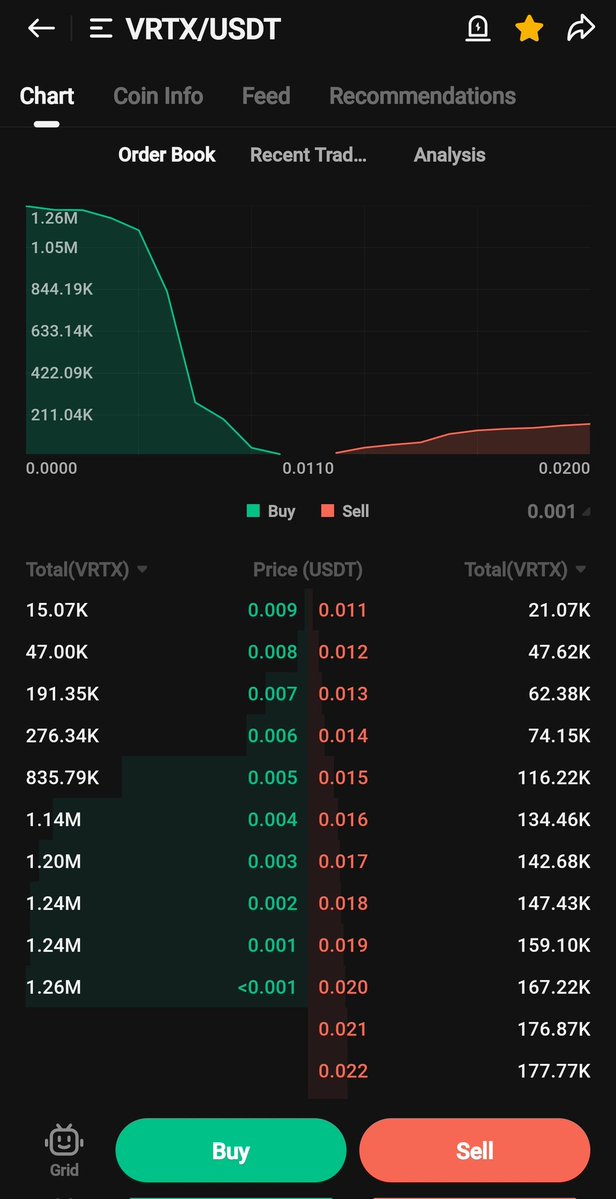The height and width of the screenshot is (1199, 616).
Task: Tap the red Sell button
Action: pyautogui.click(x=474, y=1151)
